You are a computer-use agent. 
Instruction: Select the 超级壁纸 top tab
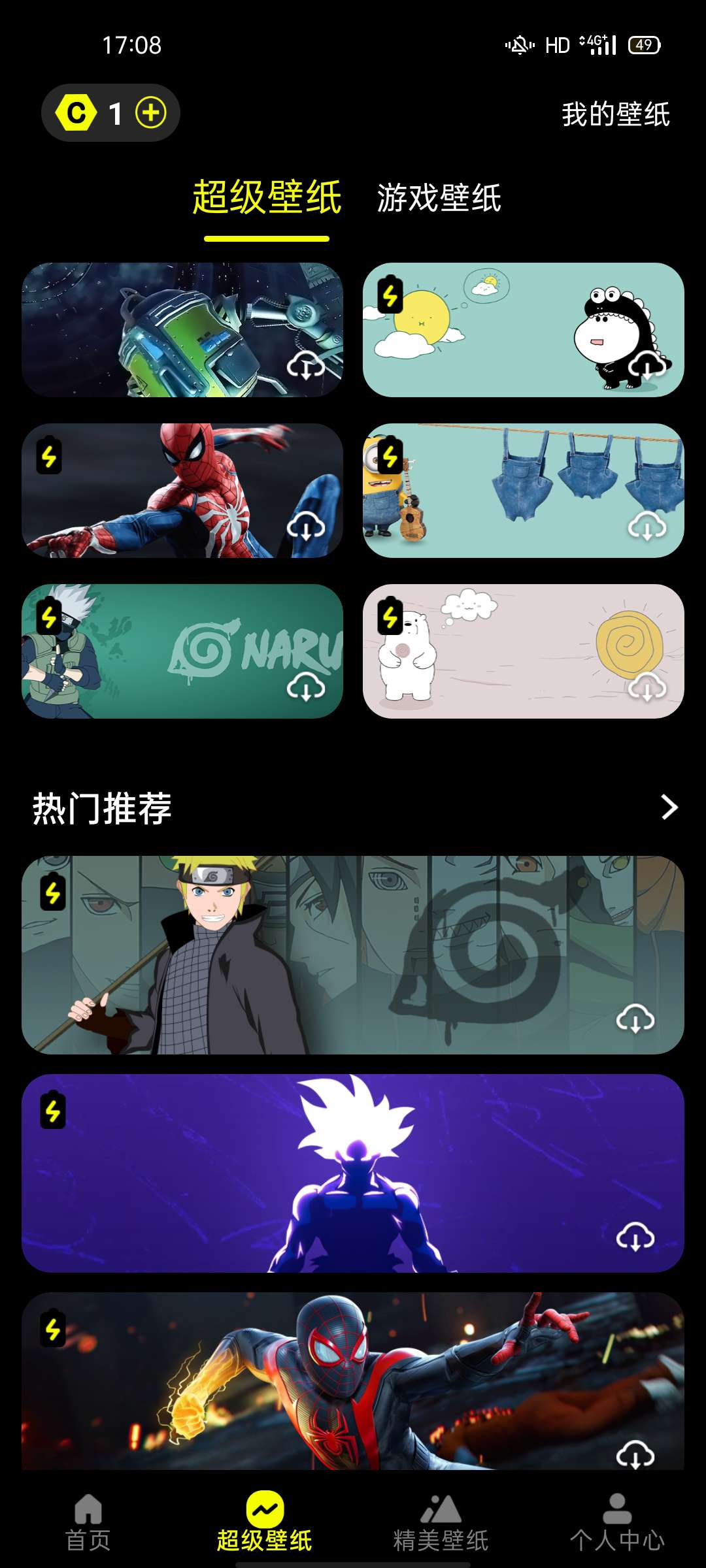[267, 197]
